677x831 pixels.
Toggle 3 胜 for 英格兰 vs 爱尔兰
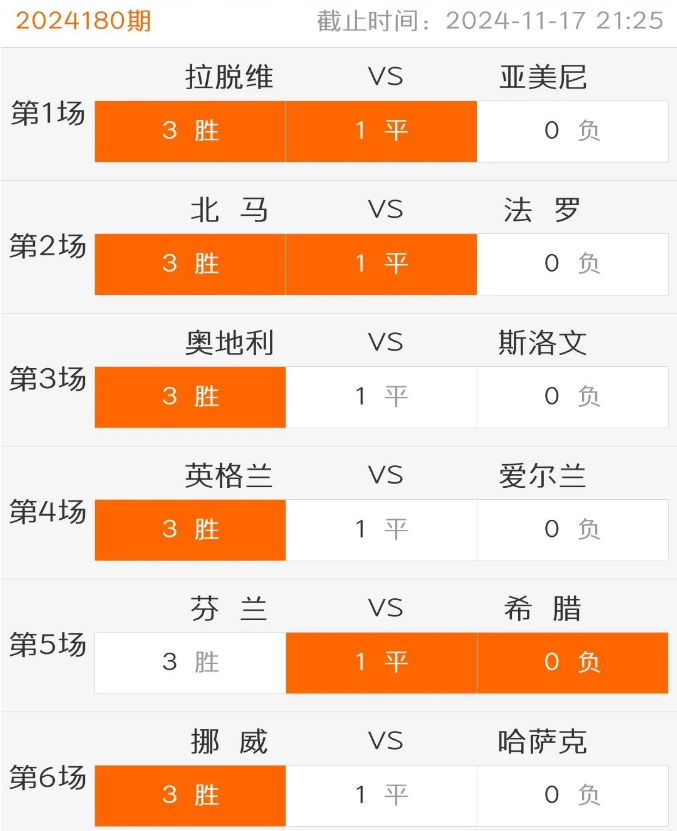[x=190, y=530]
